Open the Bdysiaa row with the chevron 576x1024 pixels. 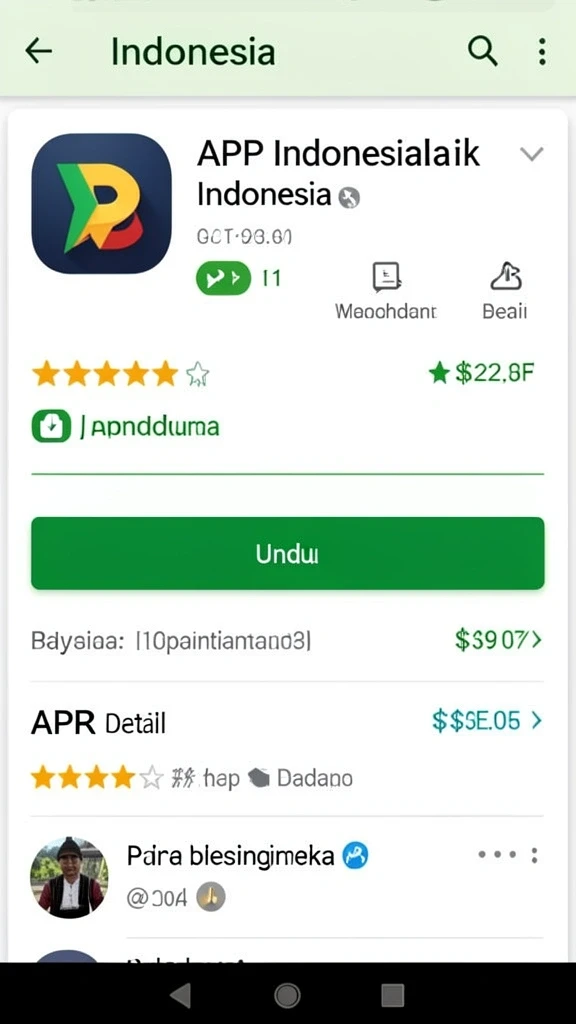click(x=287, y=641)
